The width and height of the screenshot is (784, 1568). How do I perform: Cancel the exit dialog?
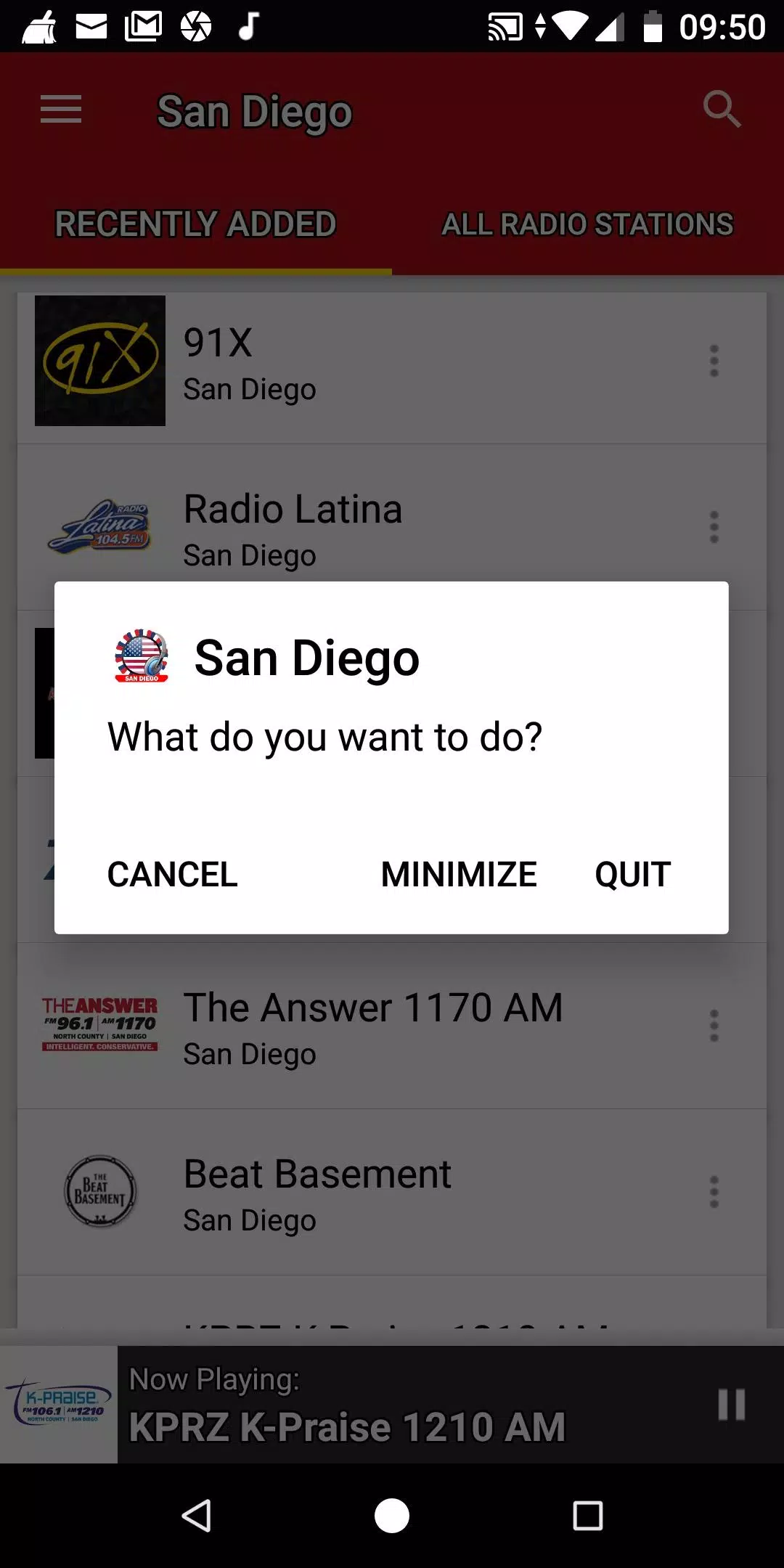point(172,874)
